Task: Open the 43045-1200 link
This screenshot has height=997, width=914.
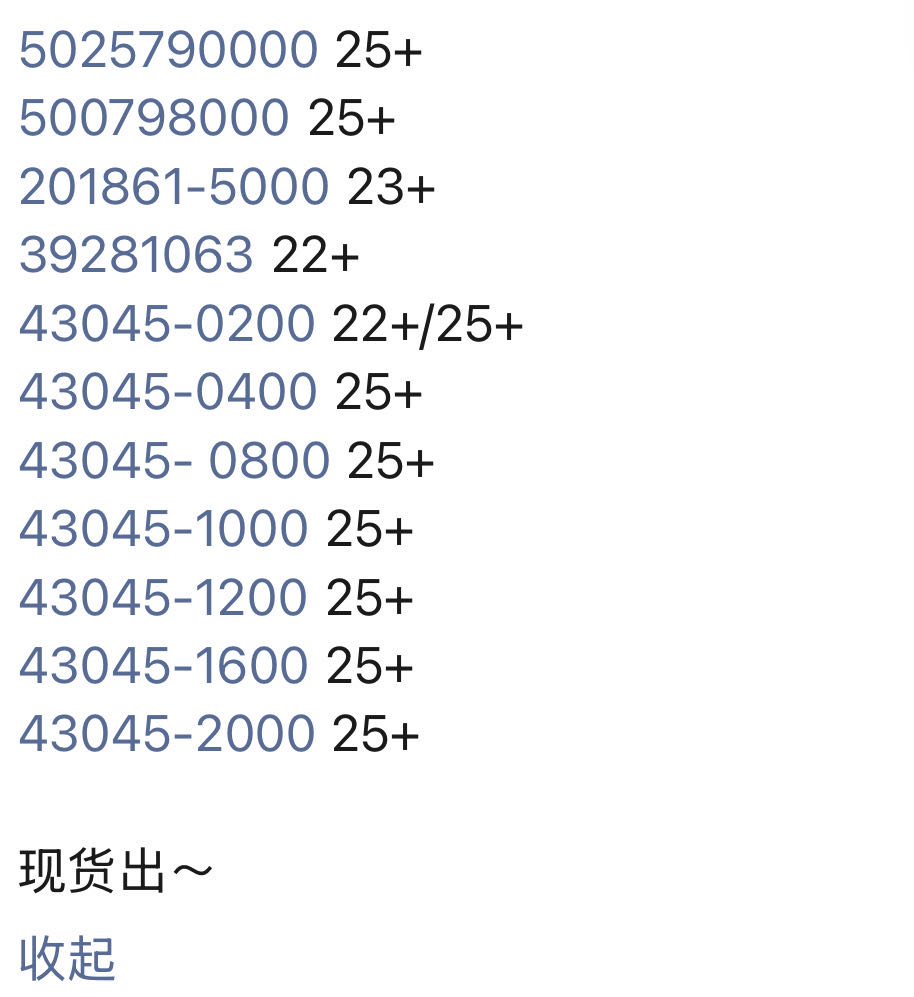Action: (x=162, y=598)
